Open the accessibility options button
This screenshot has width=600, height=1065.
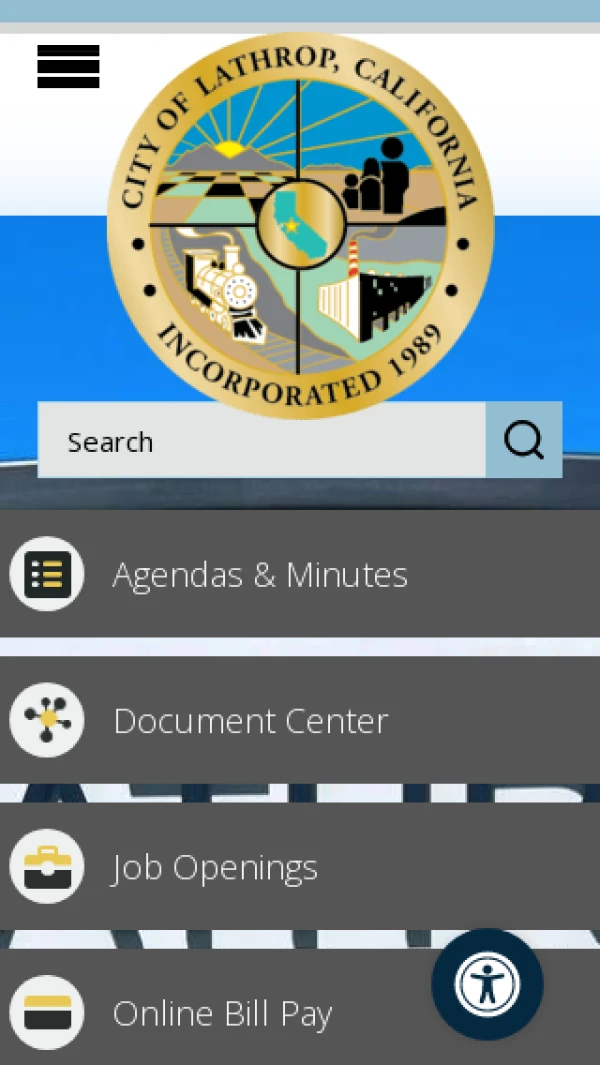[x=487, y=984]
